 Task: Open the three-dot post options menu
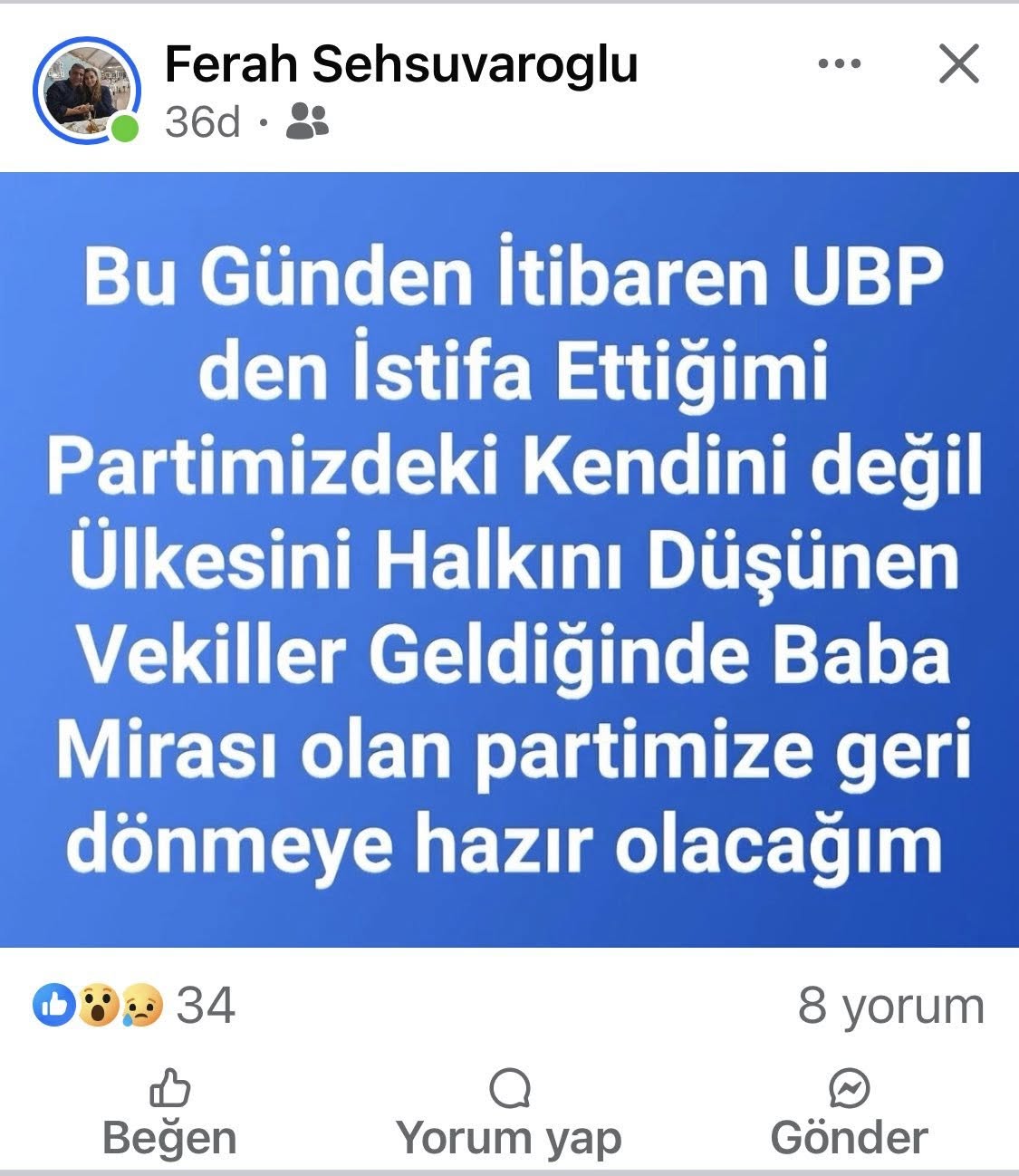[839, 64]
